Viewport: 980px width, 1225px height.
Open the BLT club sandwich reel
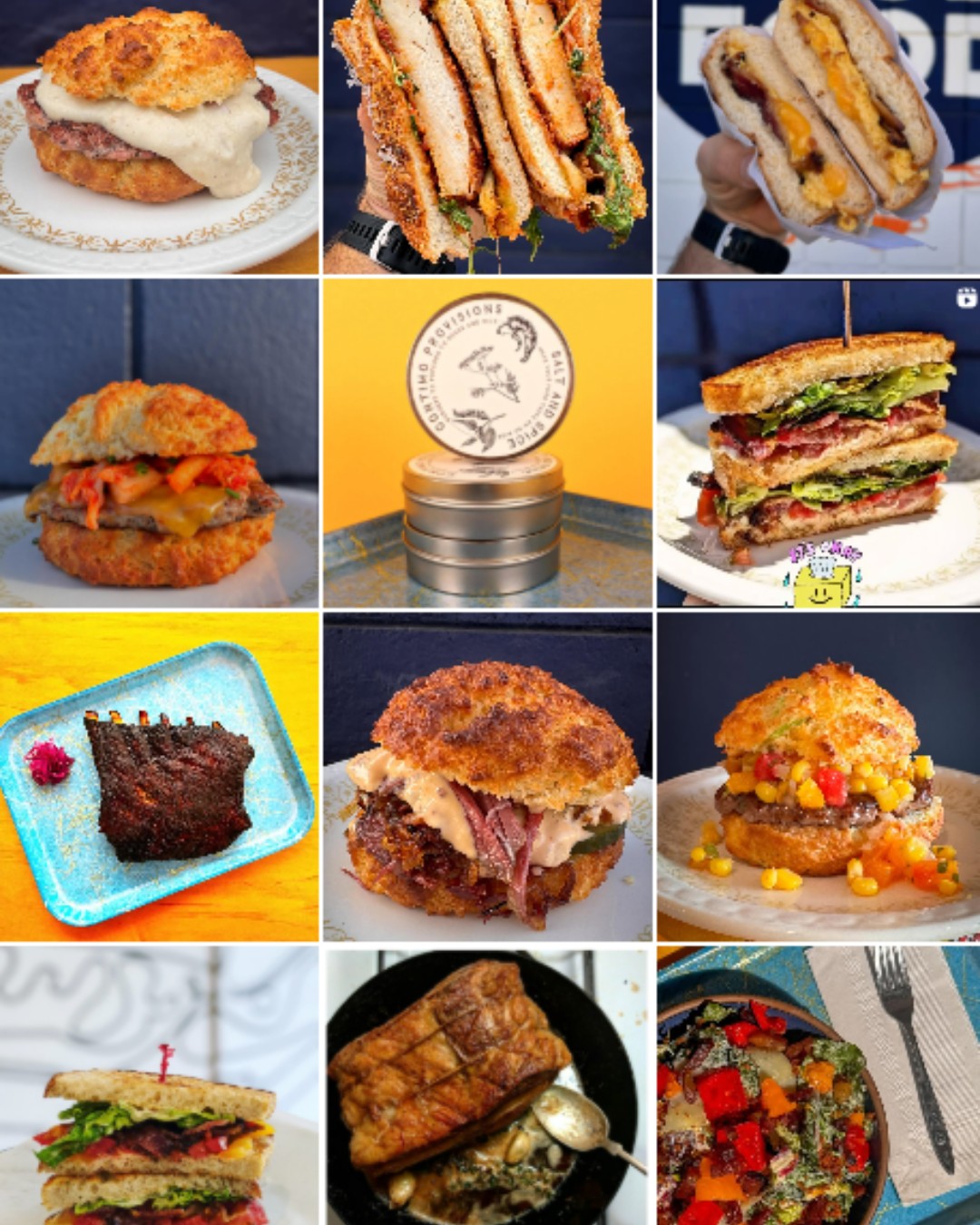818,443
